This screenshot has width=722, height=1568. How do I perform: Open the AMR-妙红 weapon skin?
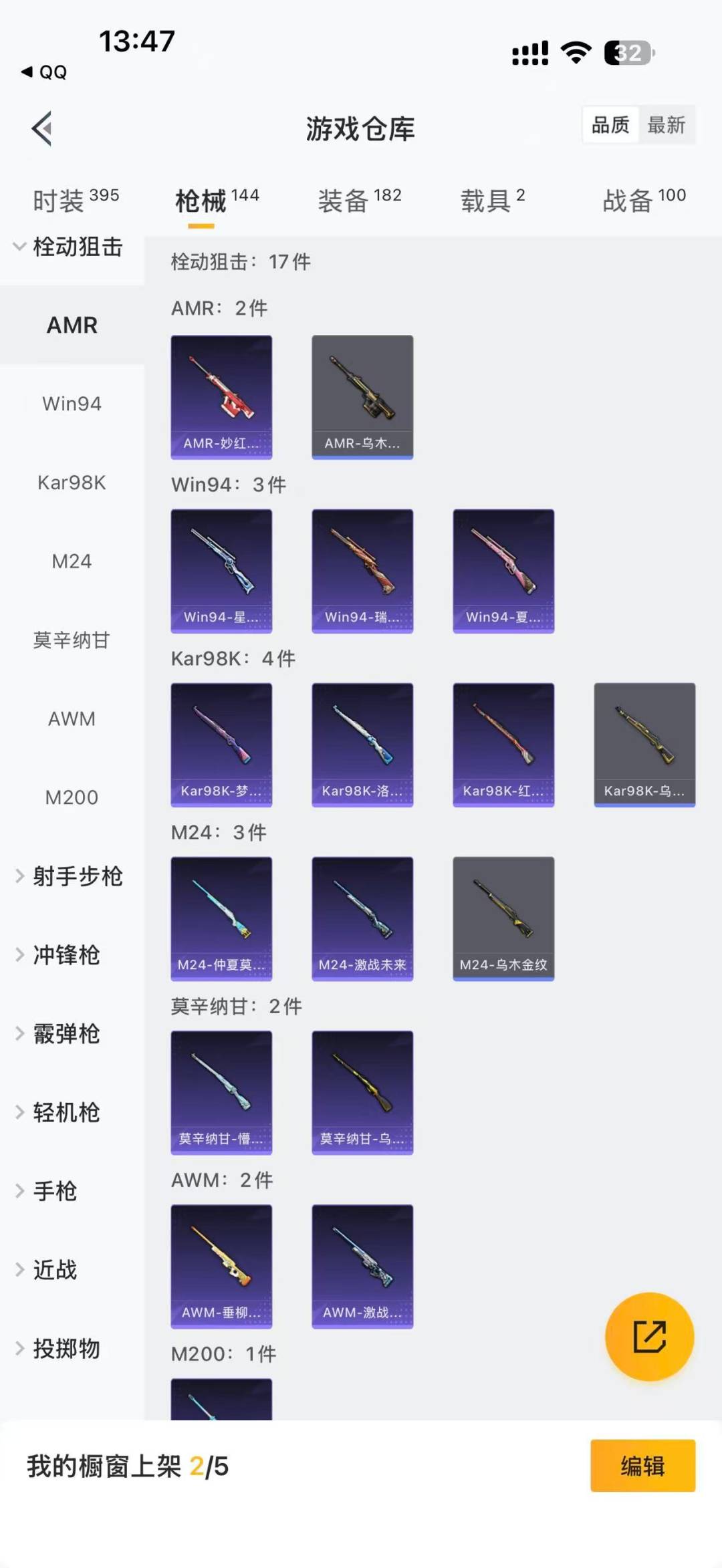221,396
